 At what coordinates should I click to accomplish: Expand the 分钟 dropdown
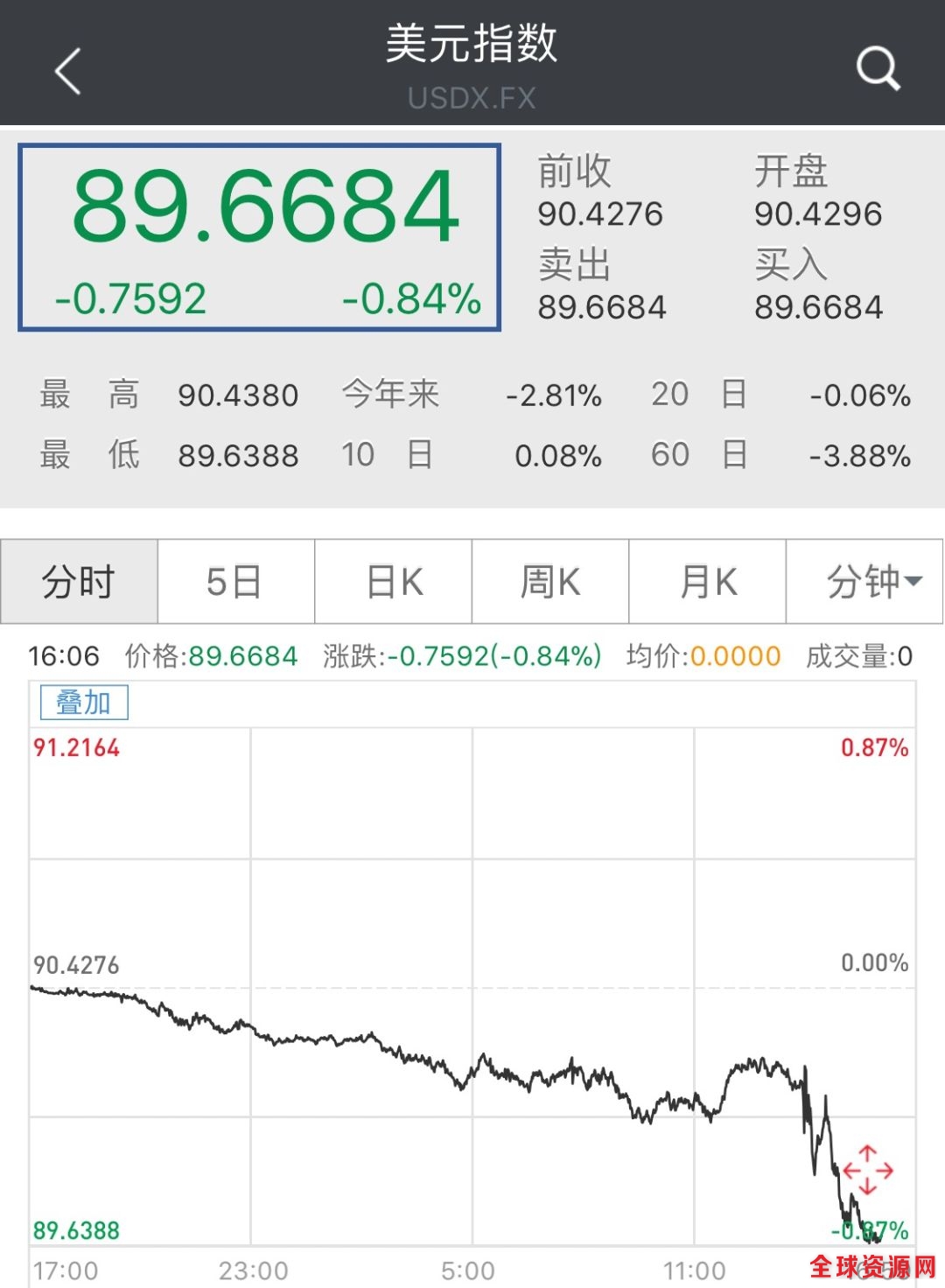pos(865,582)
